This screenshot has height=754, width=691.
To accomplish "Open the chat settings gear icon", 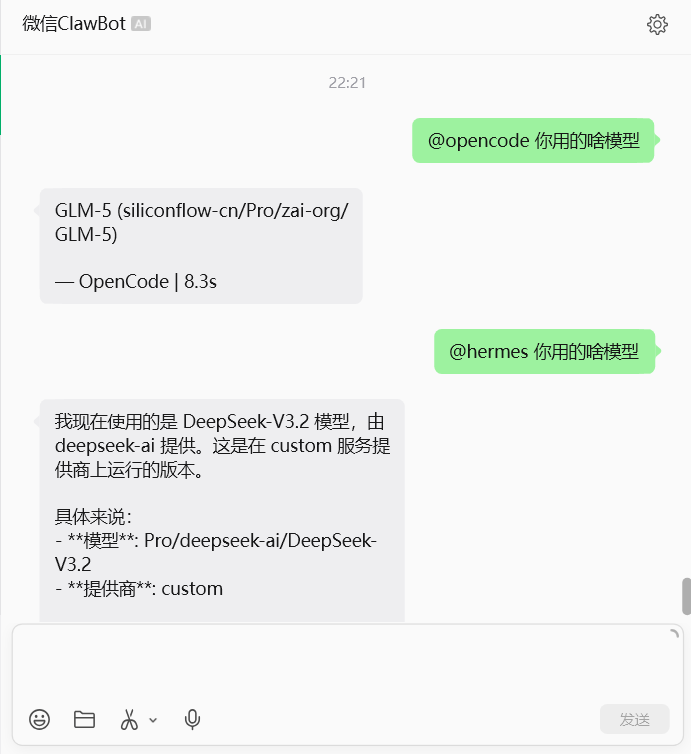I will coord(657,25).
